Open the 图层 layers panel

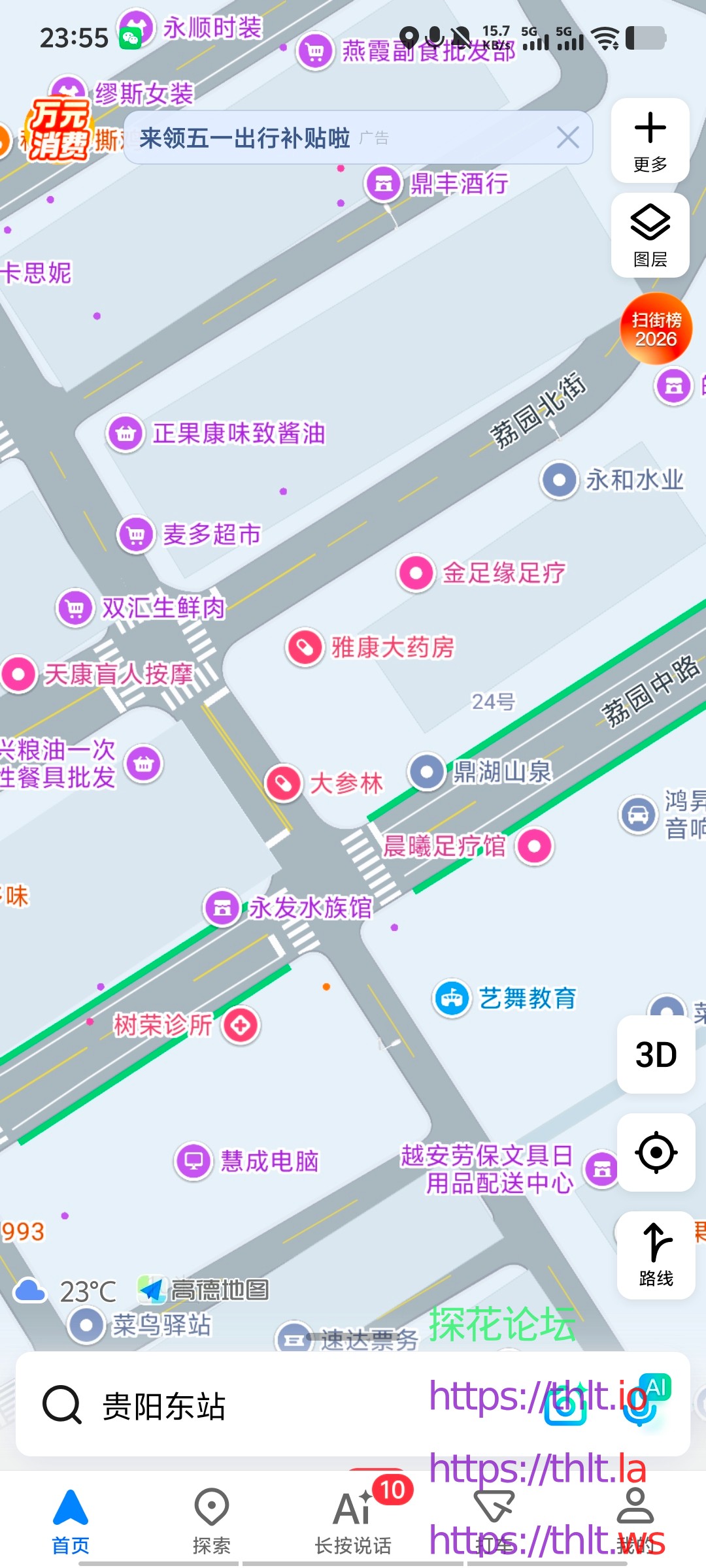[x=650, y=235]
